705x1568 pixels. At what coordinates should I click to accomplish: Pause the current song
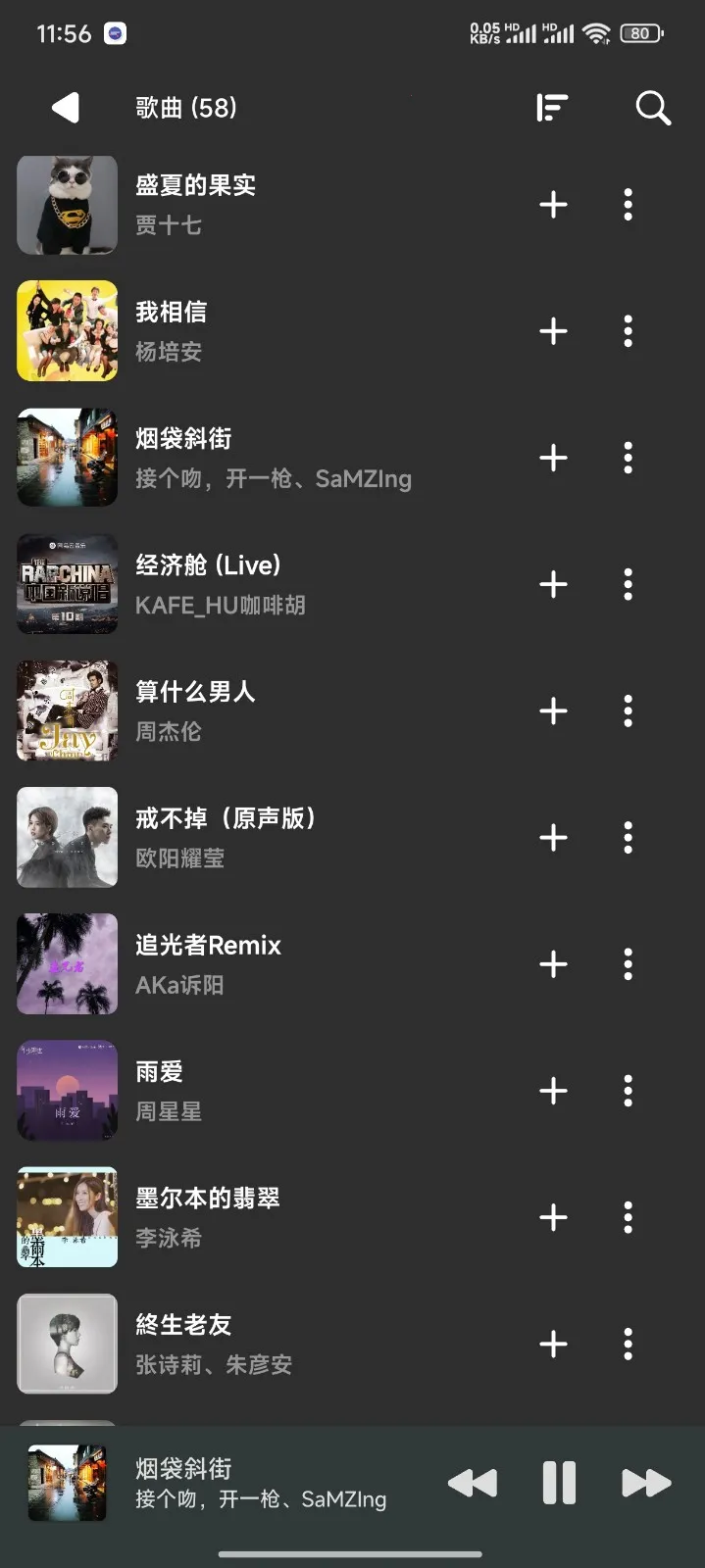click(559, 1483)
